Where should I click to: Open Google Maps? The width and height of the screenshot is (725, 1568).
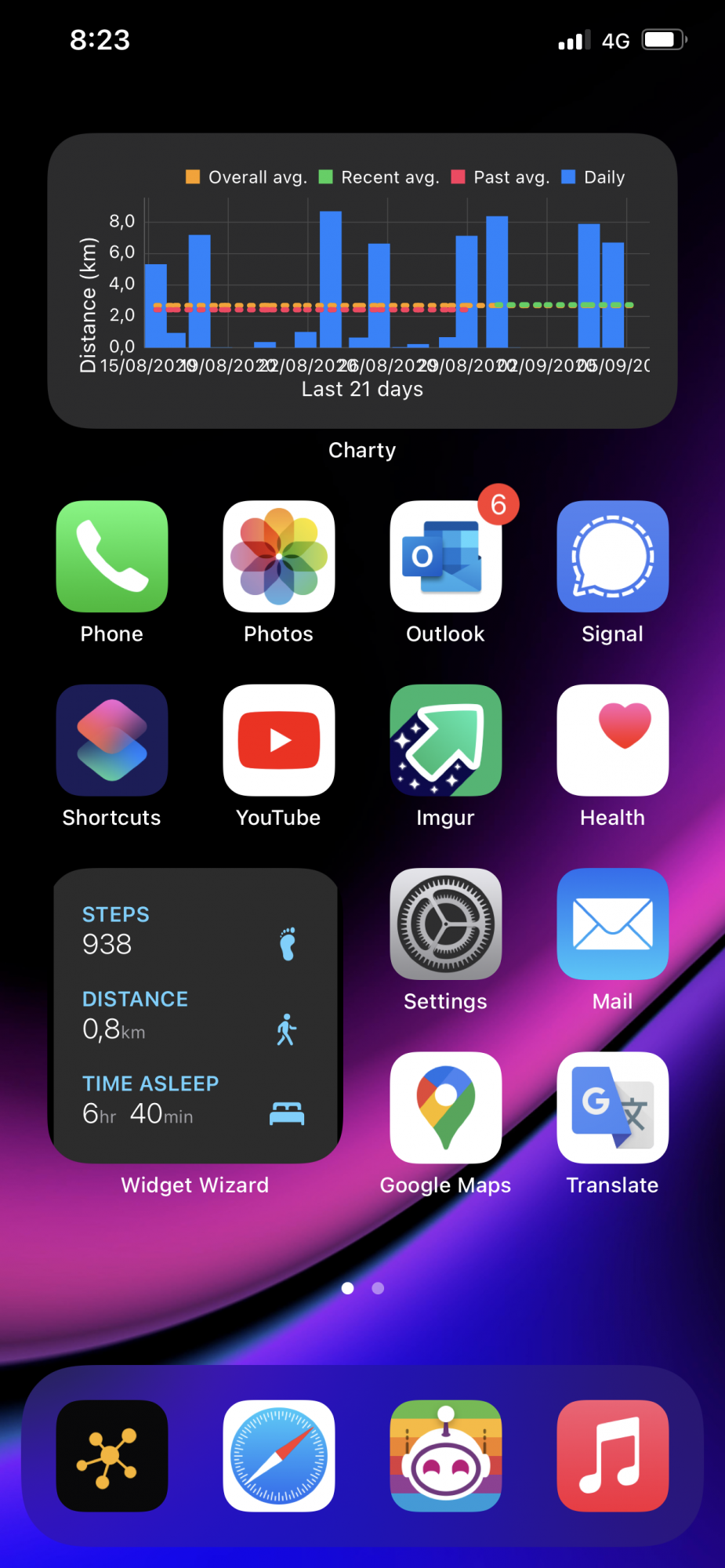point(445,1107)
